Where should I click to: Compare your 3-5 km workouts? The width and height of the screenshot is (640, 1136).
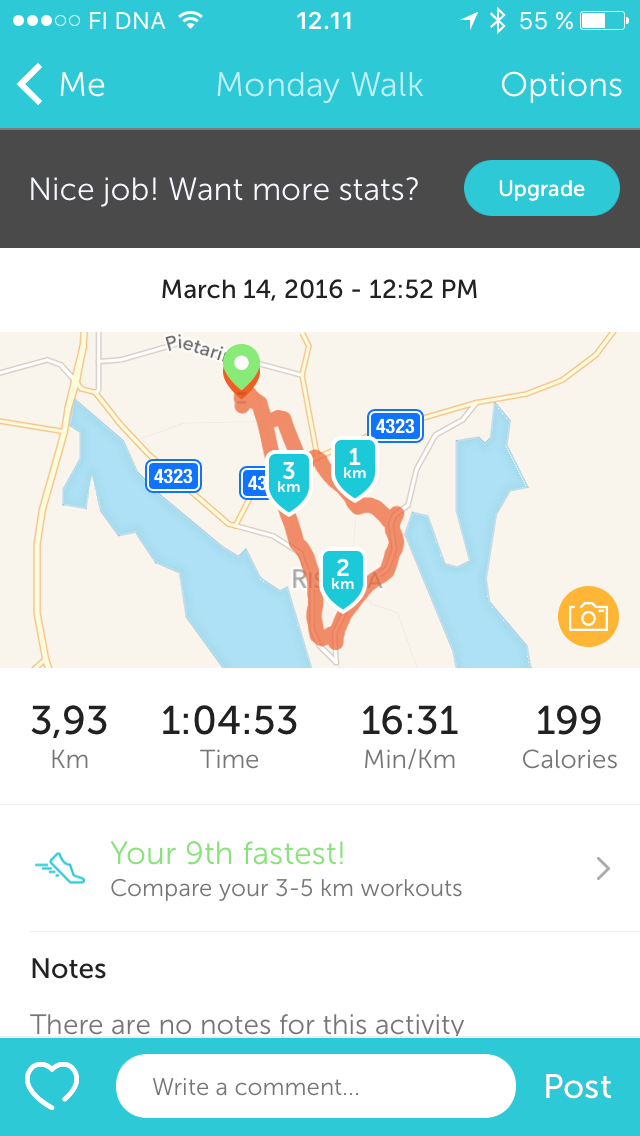point(320,868)
